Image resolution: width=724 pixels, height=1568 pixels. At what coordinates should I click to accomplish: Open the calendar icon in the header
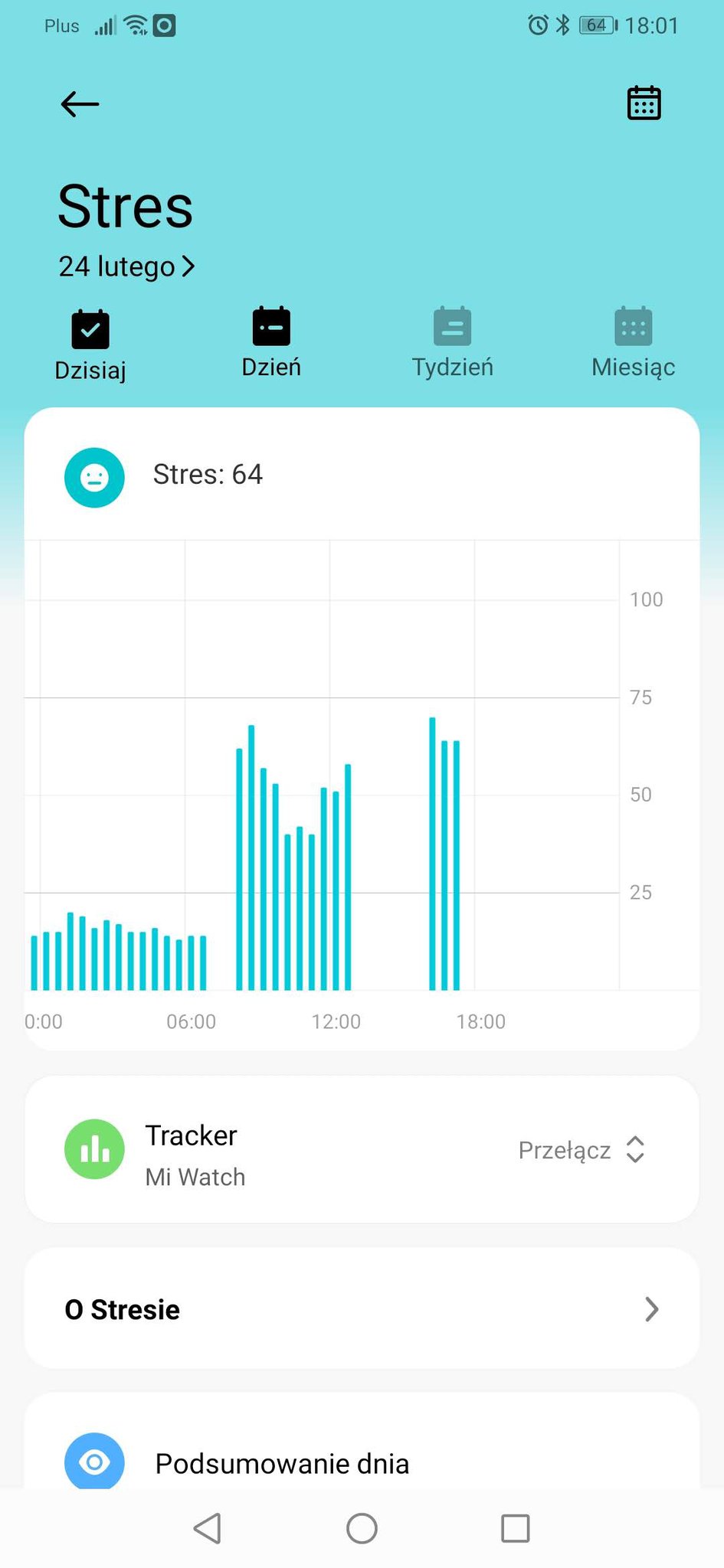tap(644, 103)
